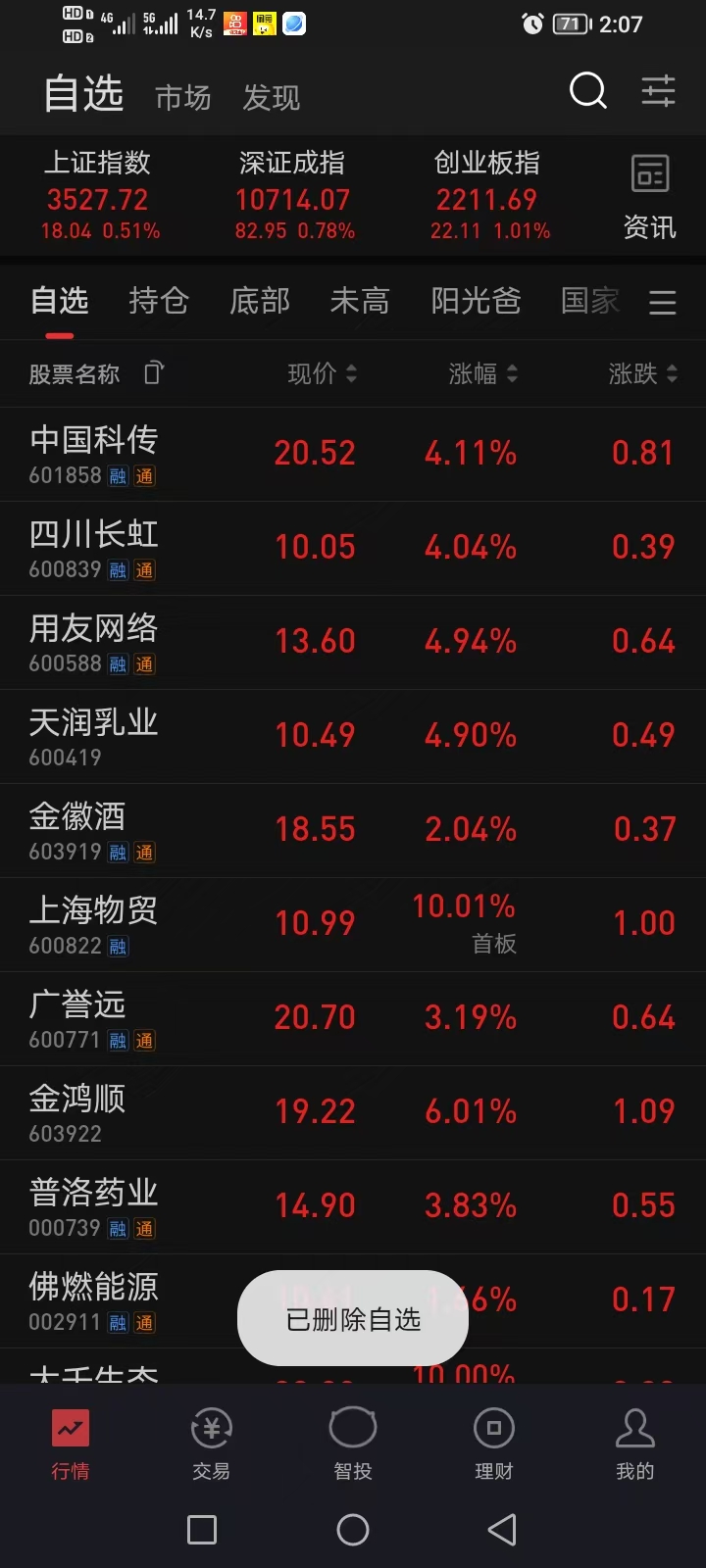This screenshot has width=706, height=1568.
Task: Open the search magnifier icon
Action: (588, 91)
